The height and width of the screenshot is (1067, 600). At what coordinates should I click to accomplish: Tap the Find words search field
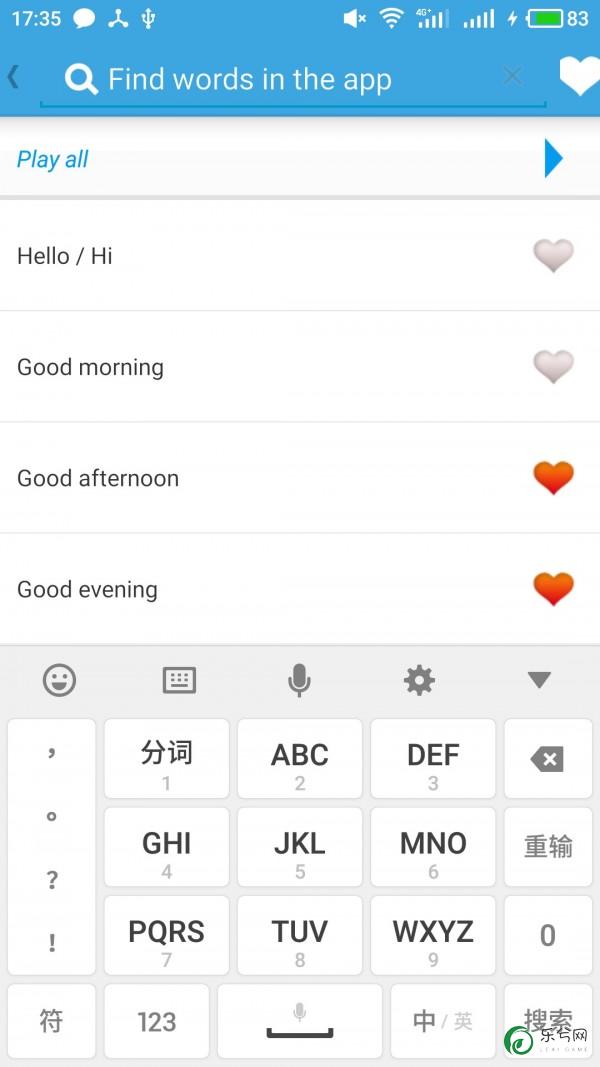point(293,80)
